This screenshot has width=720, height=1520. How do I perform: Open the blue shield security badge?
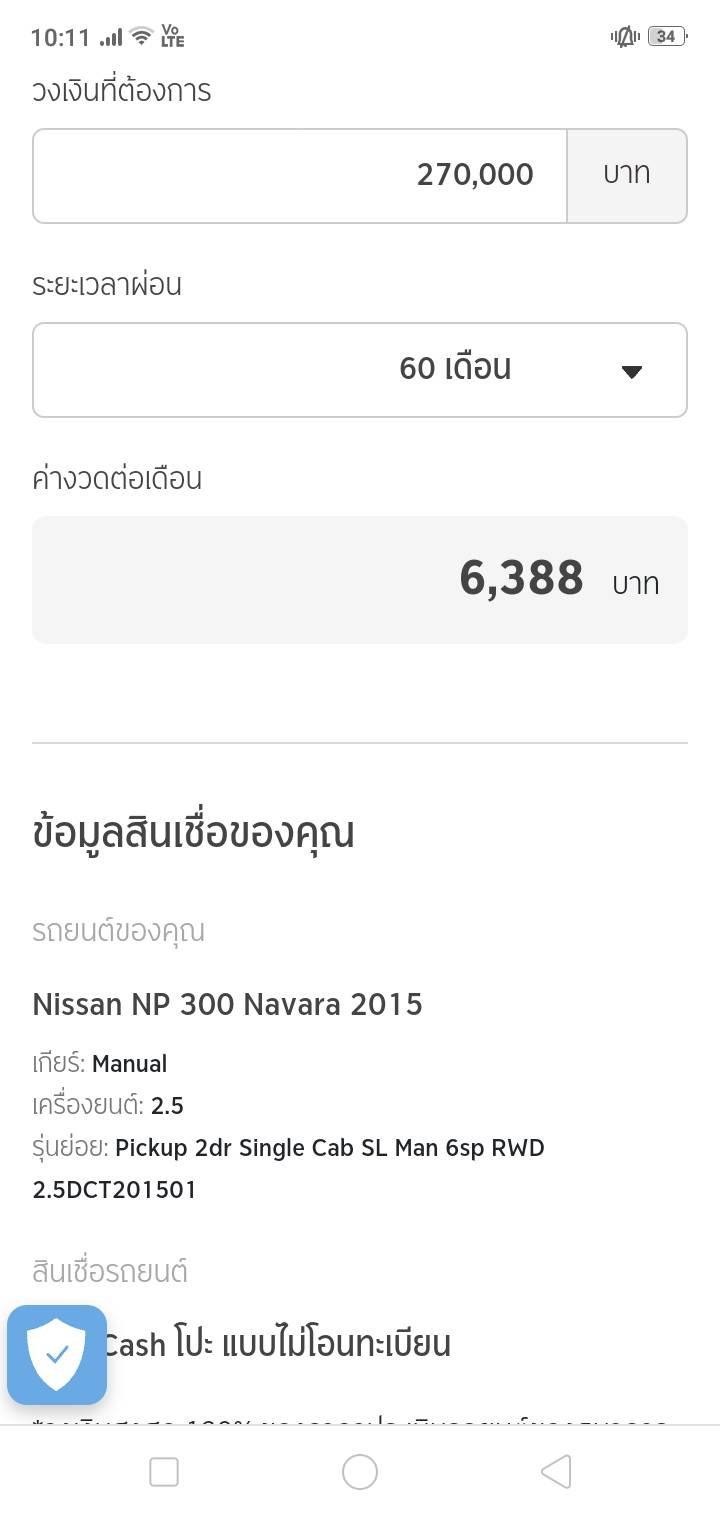point(57,1355)
